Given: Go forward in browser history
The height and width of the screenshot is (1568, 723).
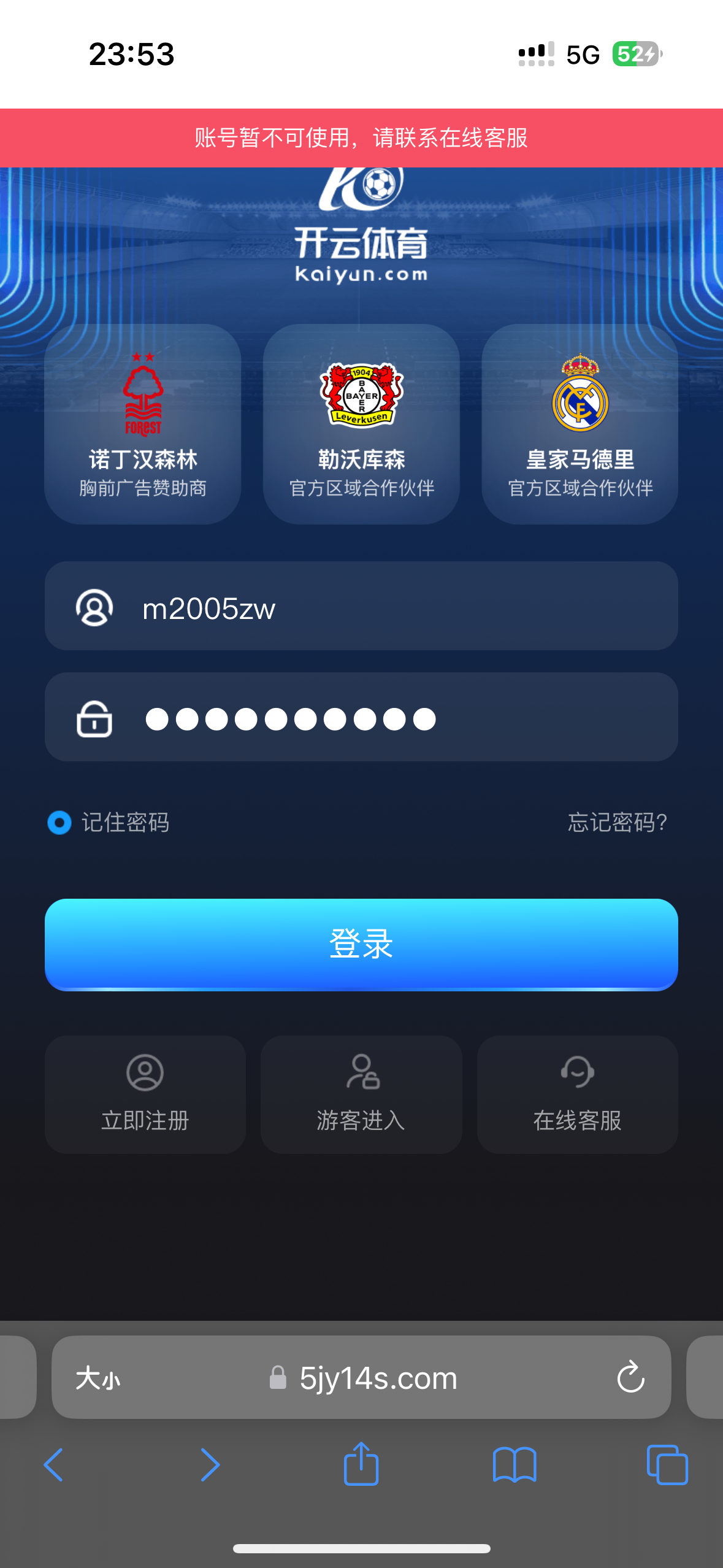Looking at the screenshot, I should click(209, 1465).
